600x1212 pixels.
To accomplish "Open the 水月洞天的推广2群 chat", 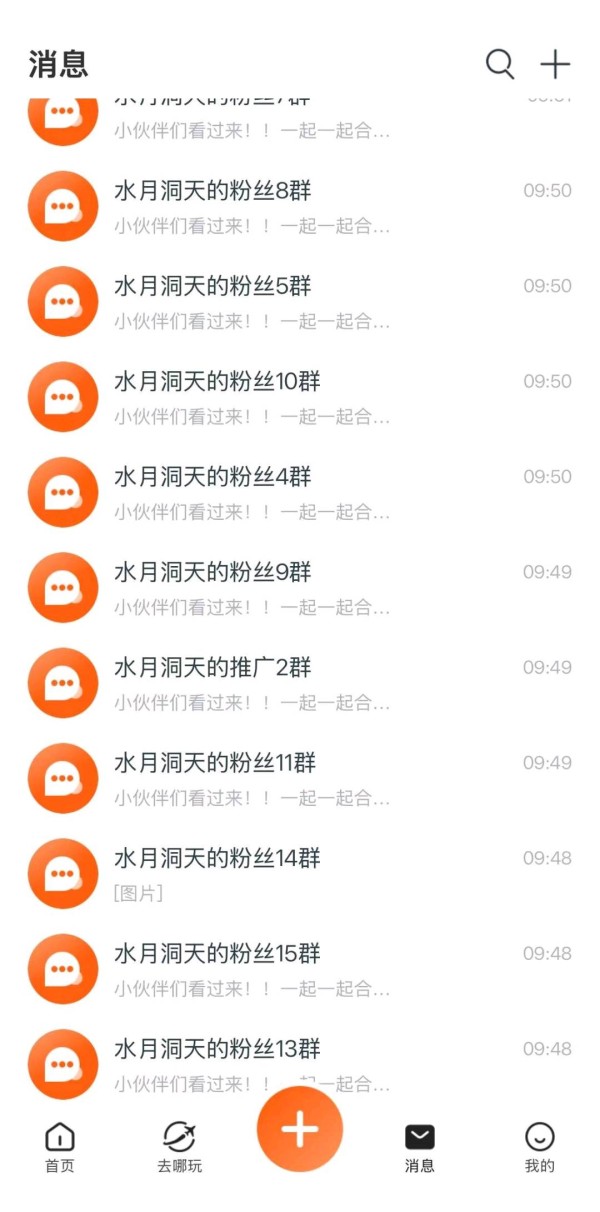I will 300,683.
